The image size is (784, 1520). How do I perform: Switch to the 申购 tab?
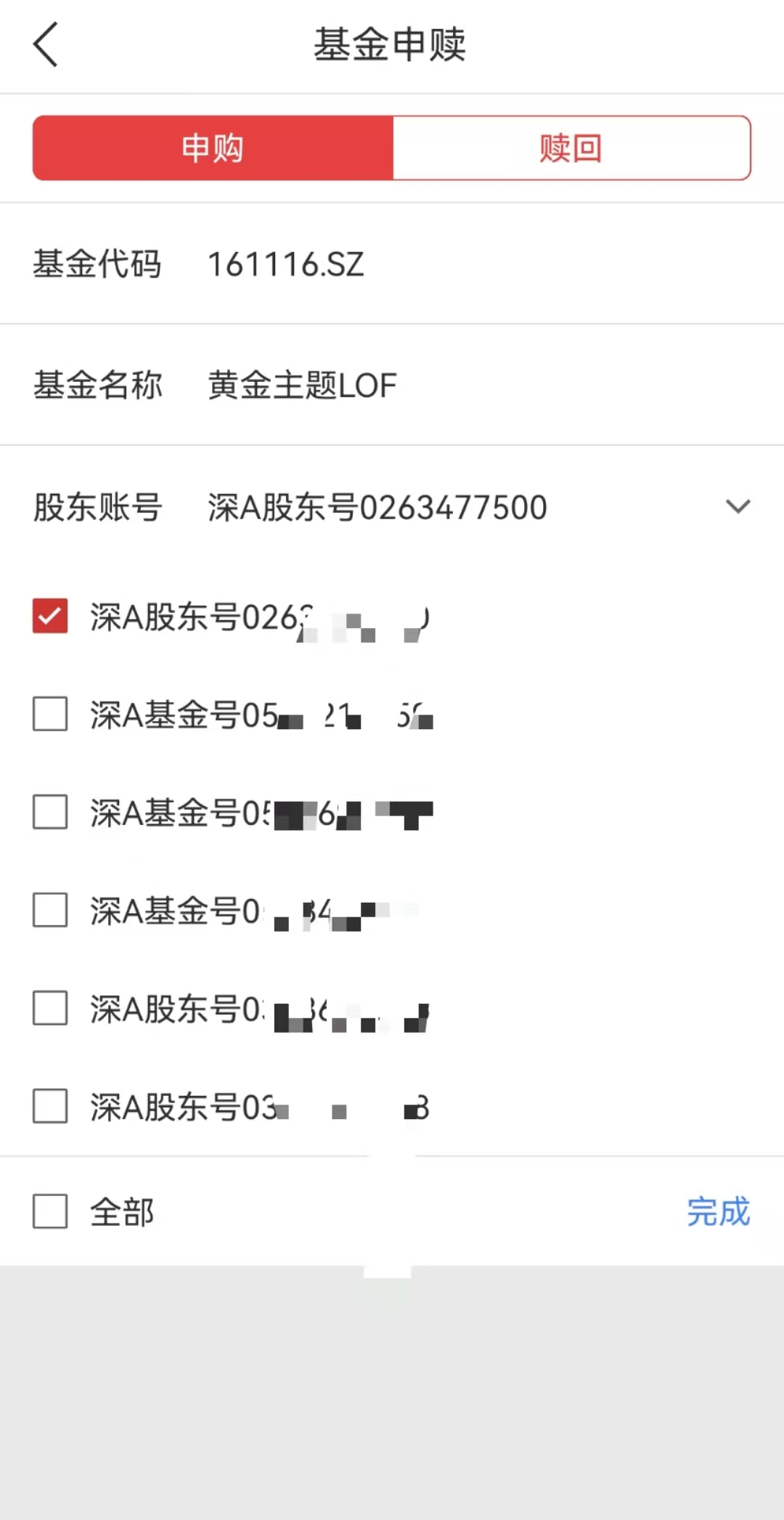pos(213,148)
